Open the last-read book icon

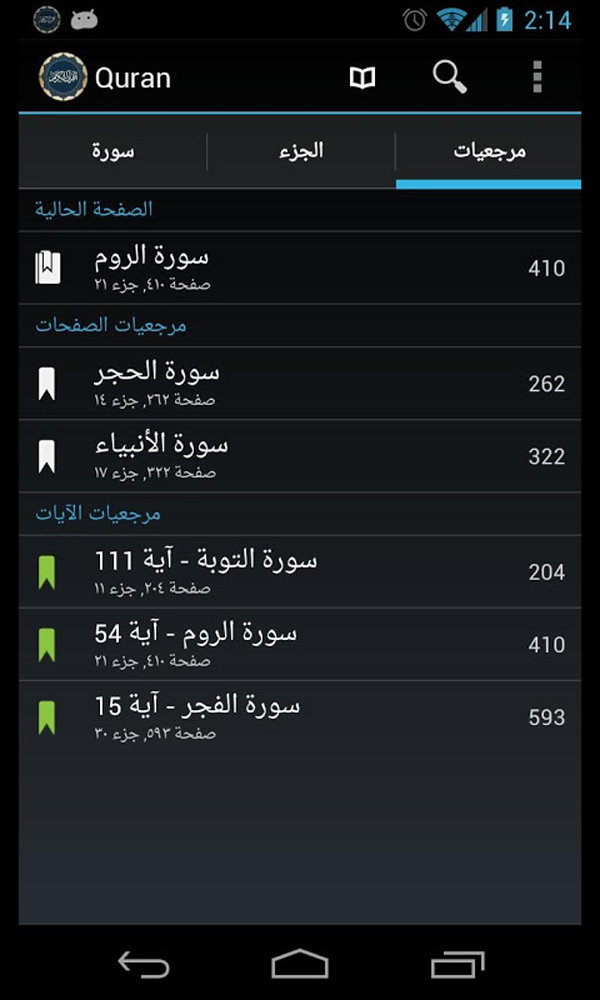[x=362, y=78]
